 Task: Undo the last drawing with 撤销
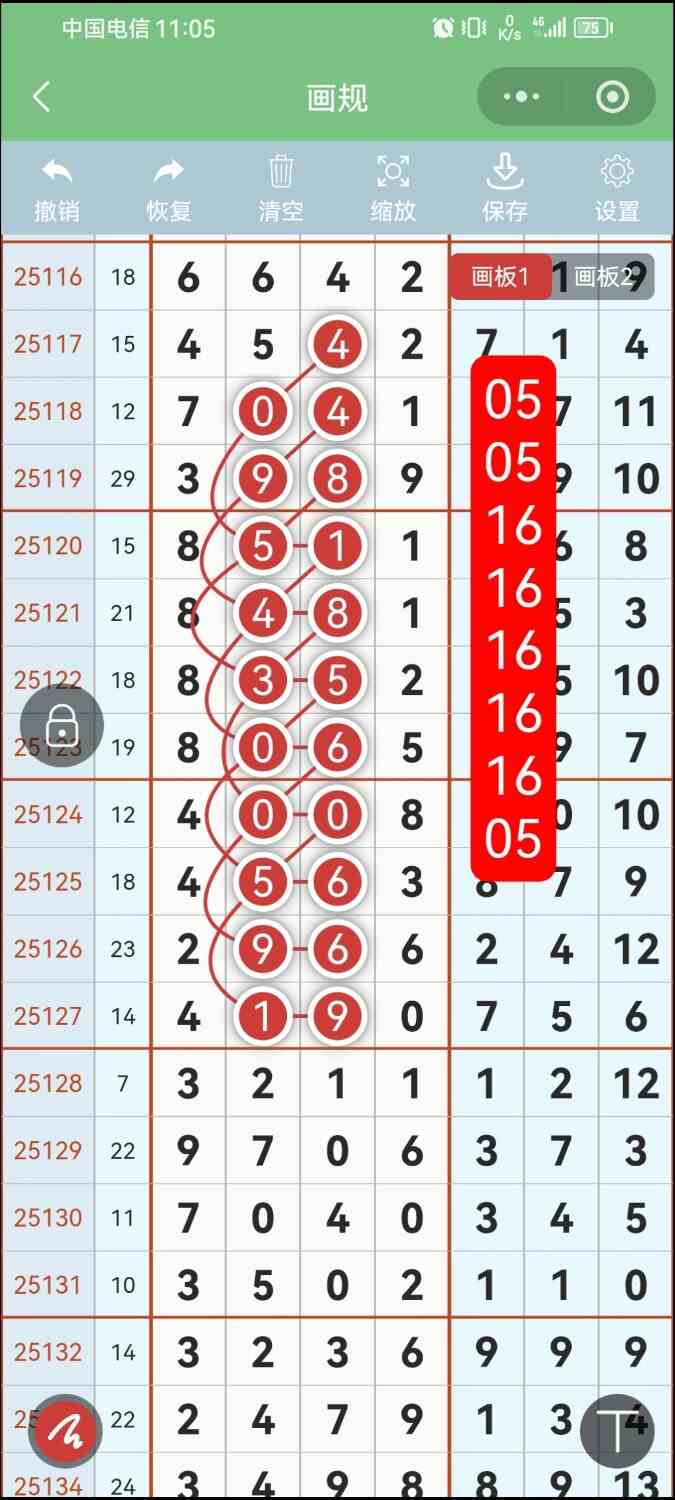[x=57, y=188]
